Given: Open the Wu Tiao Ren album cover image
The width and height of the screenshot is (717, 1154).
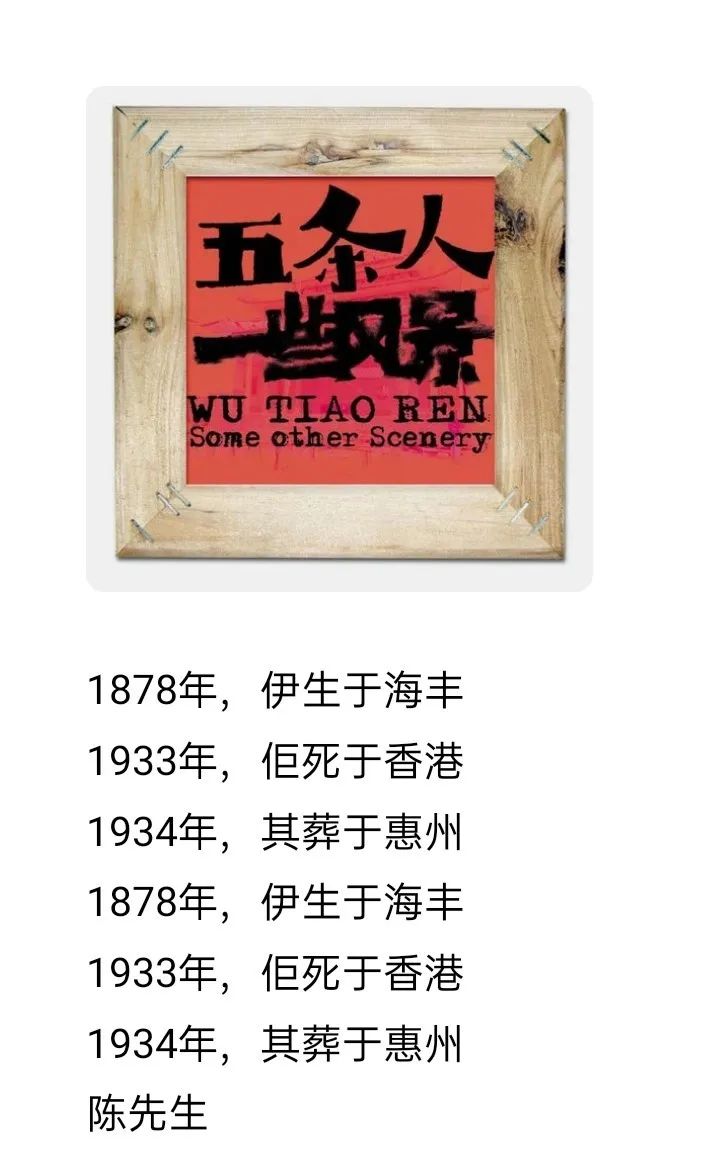Looking at the screenshot, I should (339, 338).
